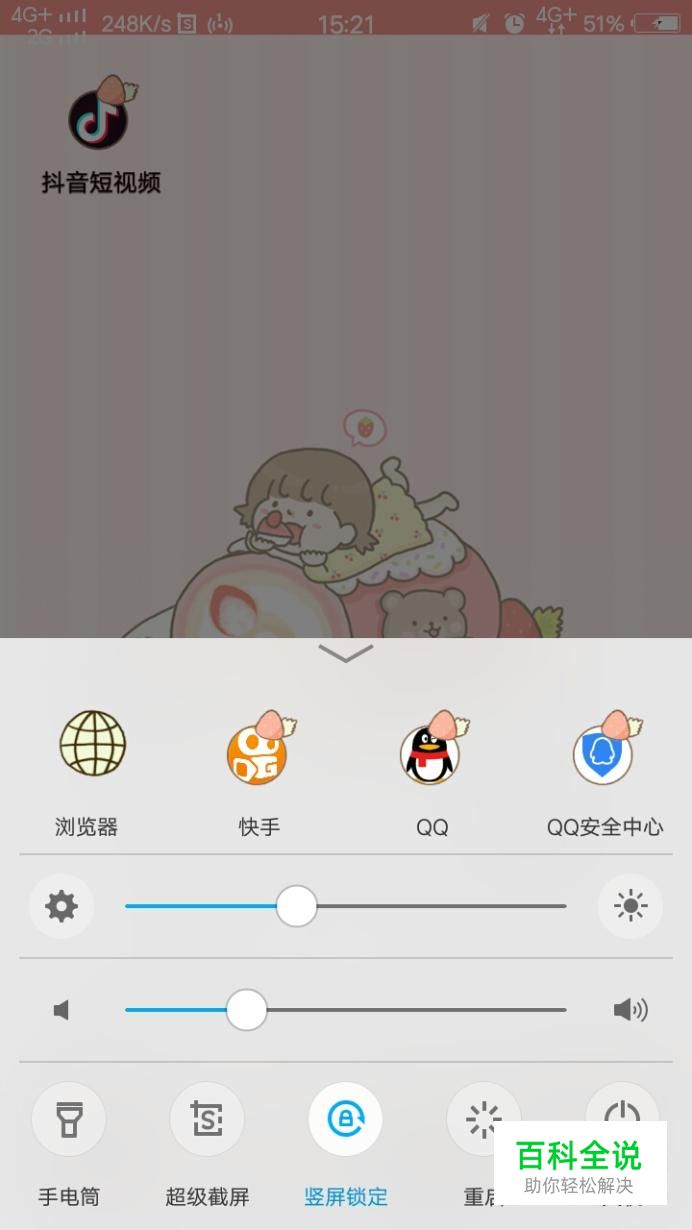Screen dimensions: 692x1230
Task: Tap the low volume speaker icon
Action: click(x=62, y=1010)
